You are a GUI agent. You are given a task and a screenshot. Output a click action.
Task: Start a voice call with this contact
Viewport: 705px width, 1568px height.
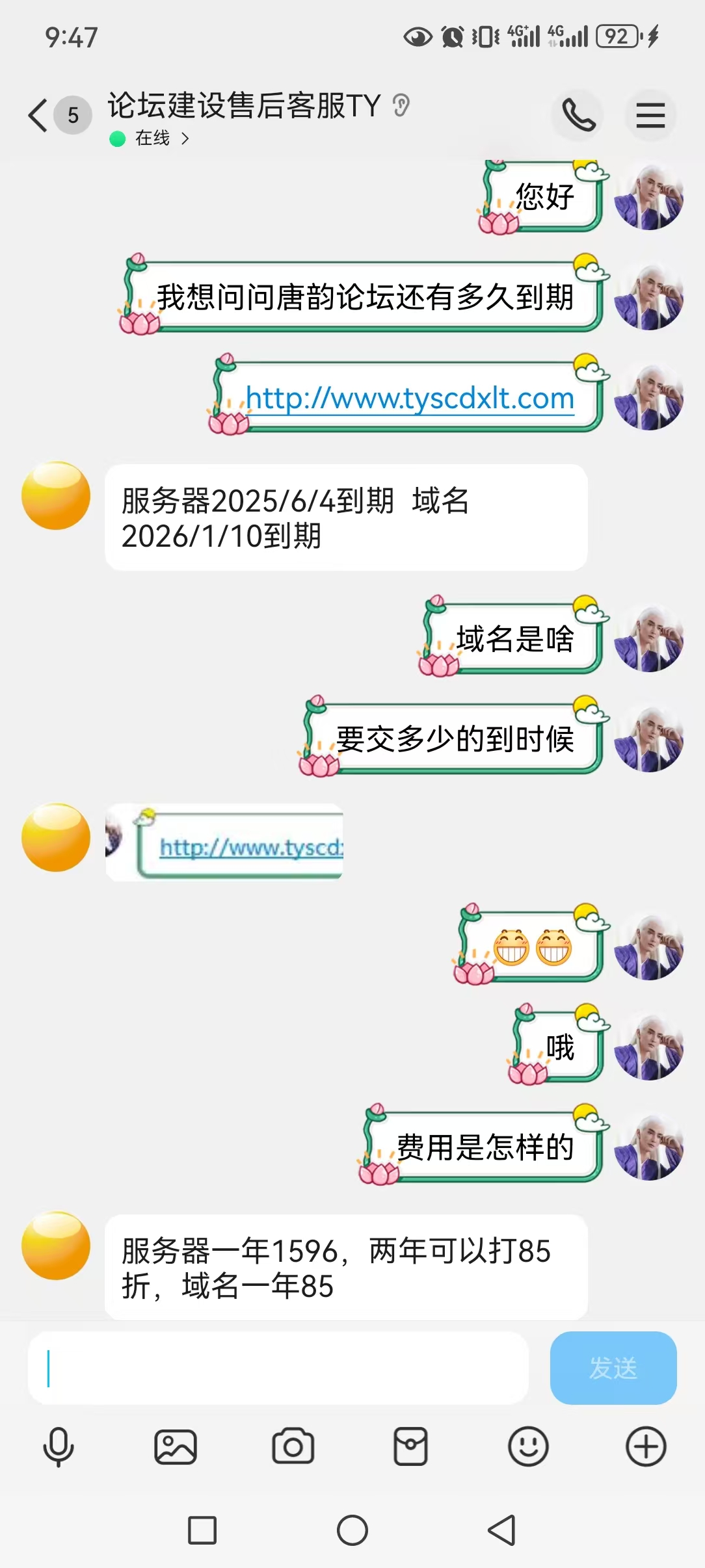[578, 116]
